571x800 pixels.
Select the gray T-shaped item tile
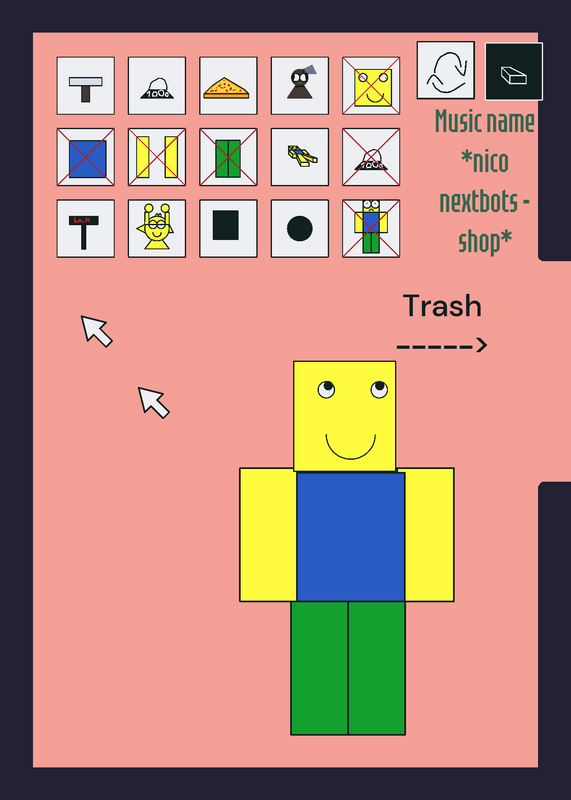86,86
